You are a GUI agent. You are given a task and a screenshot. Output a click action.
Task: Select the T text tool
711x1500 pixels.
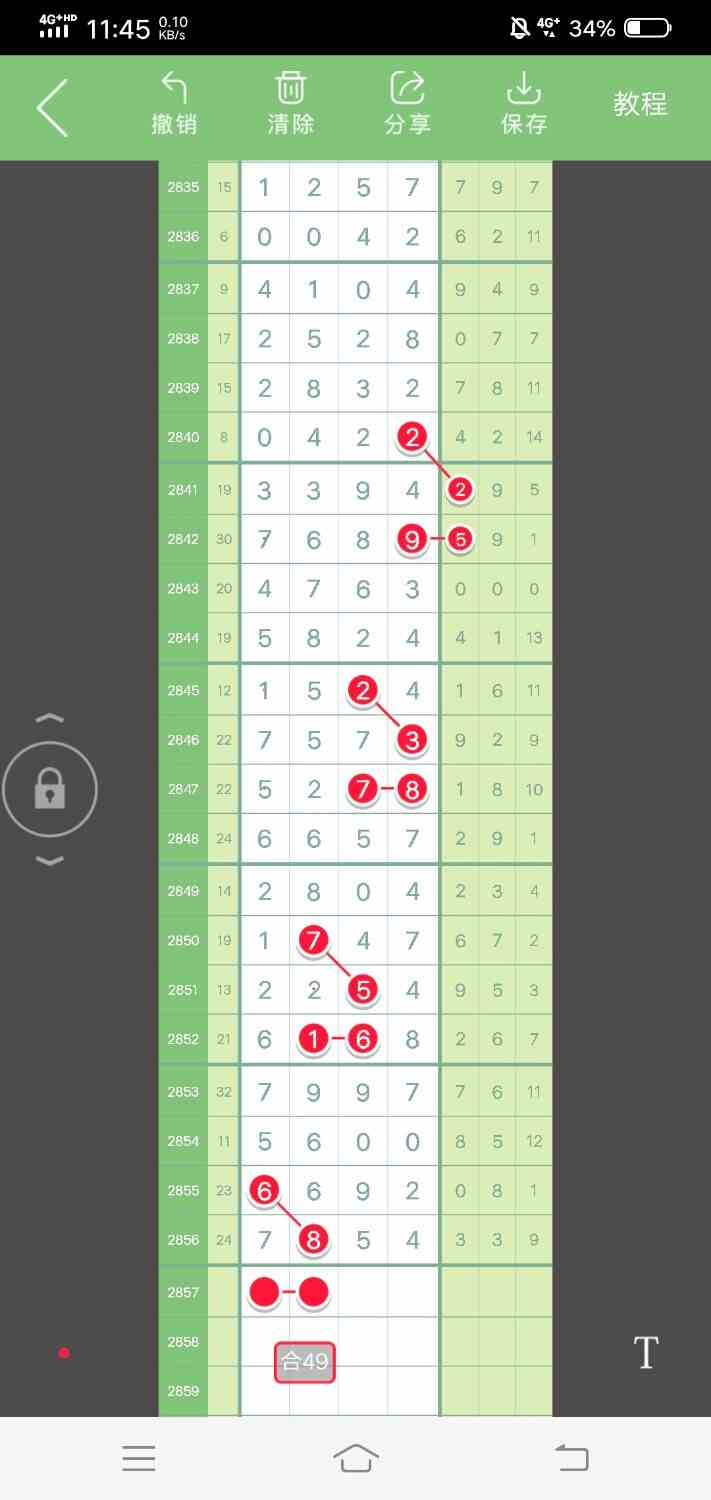646,1353
